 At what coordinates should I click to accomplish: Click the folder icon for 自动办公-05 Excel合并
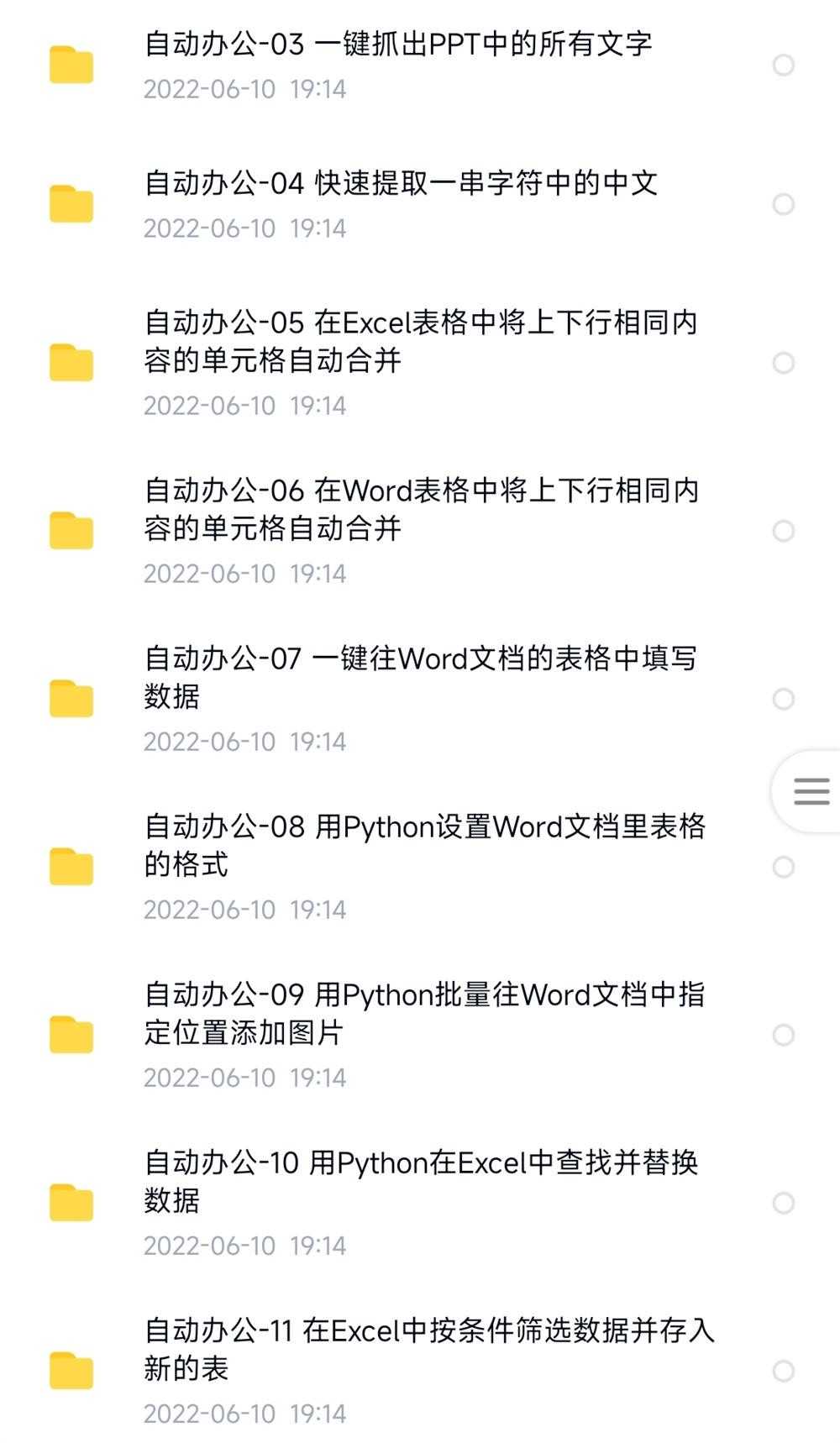73,361
